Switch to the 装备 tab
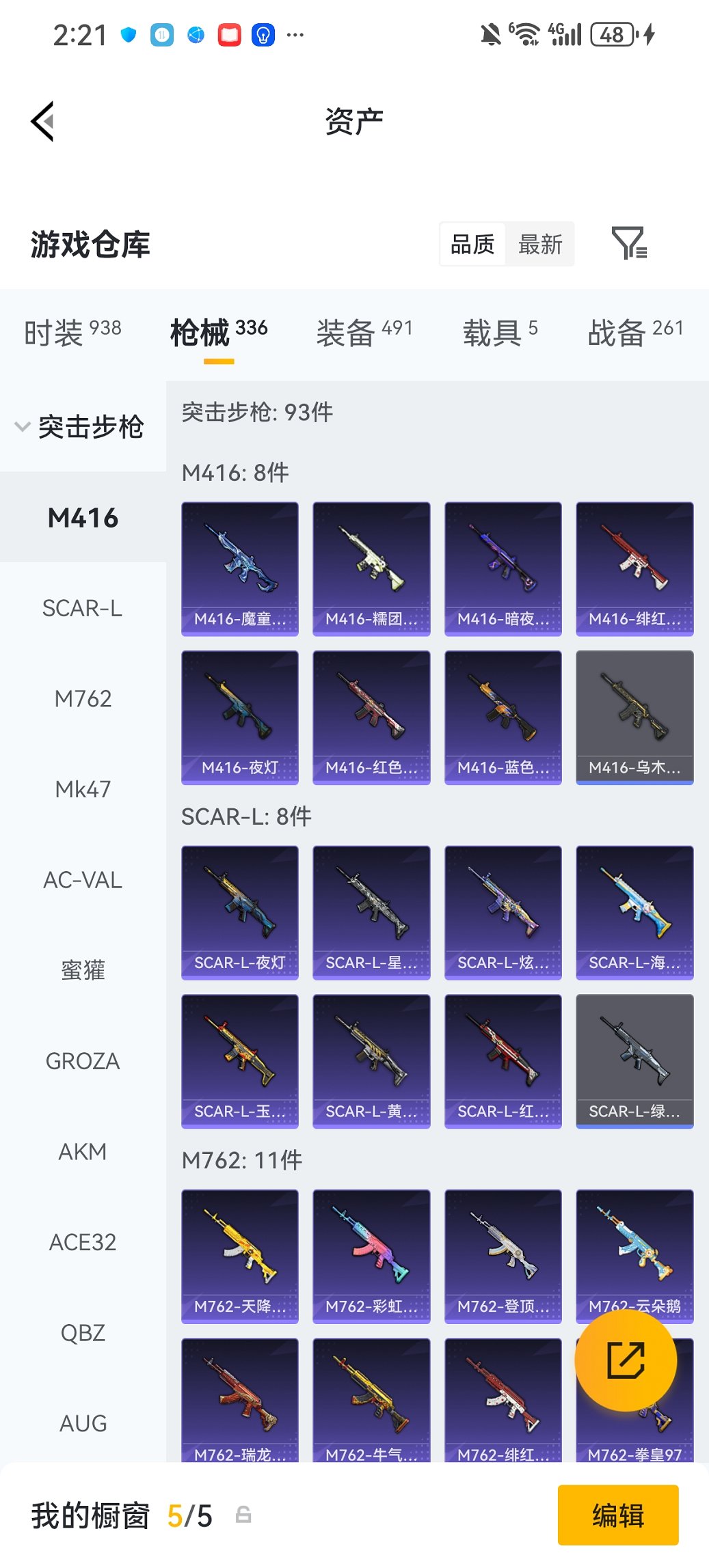This screenshot has height=1568, width=709. 364,332
